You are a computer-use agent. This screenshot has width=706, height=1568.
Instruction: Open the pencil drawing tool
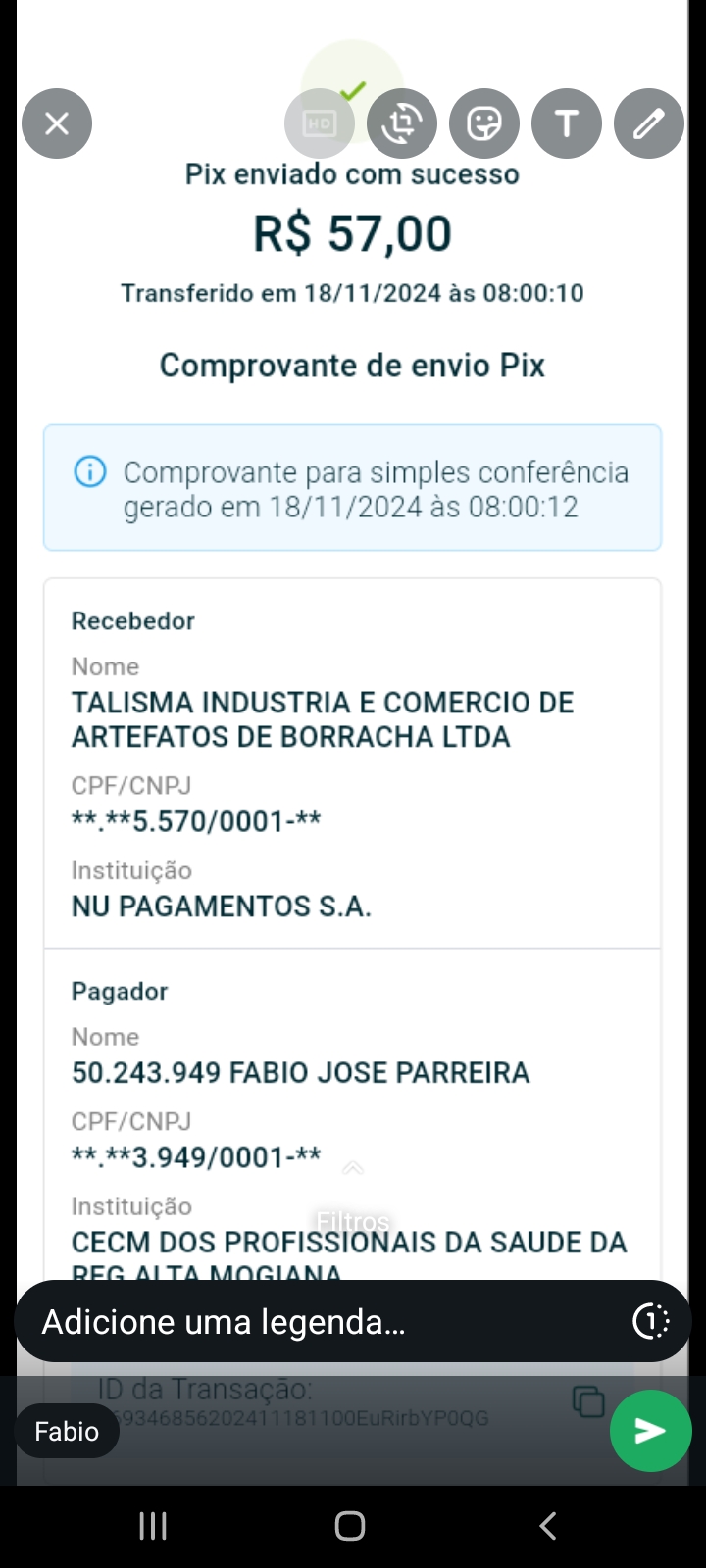(x=649, y=123)
